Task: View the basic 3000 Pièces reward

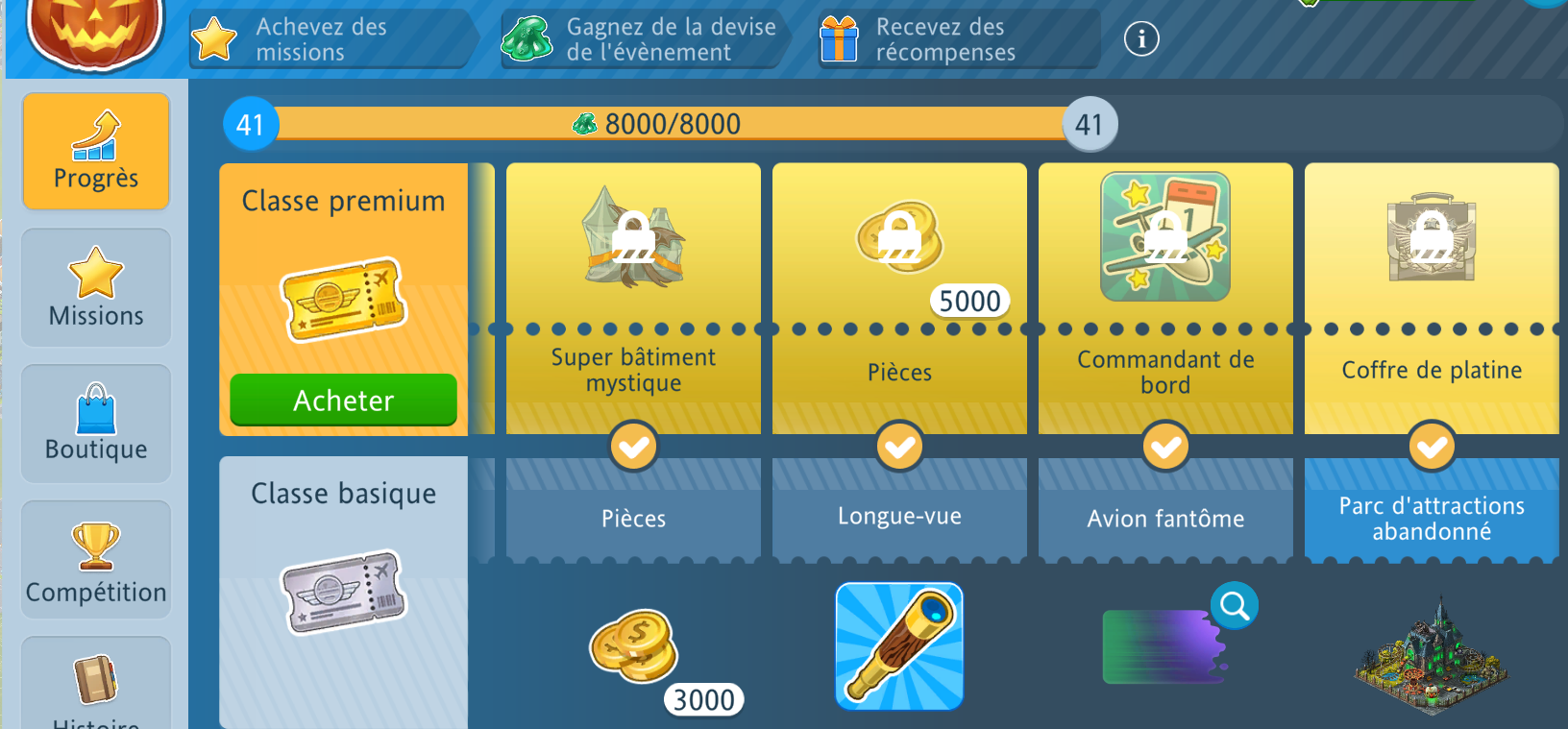Action: [x=634, y=646]
